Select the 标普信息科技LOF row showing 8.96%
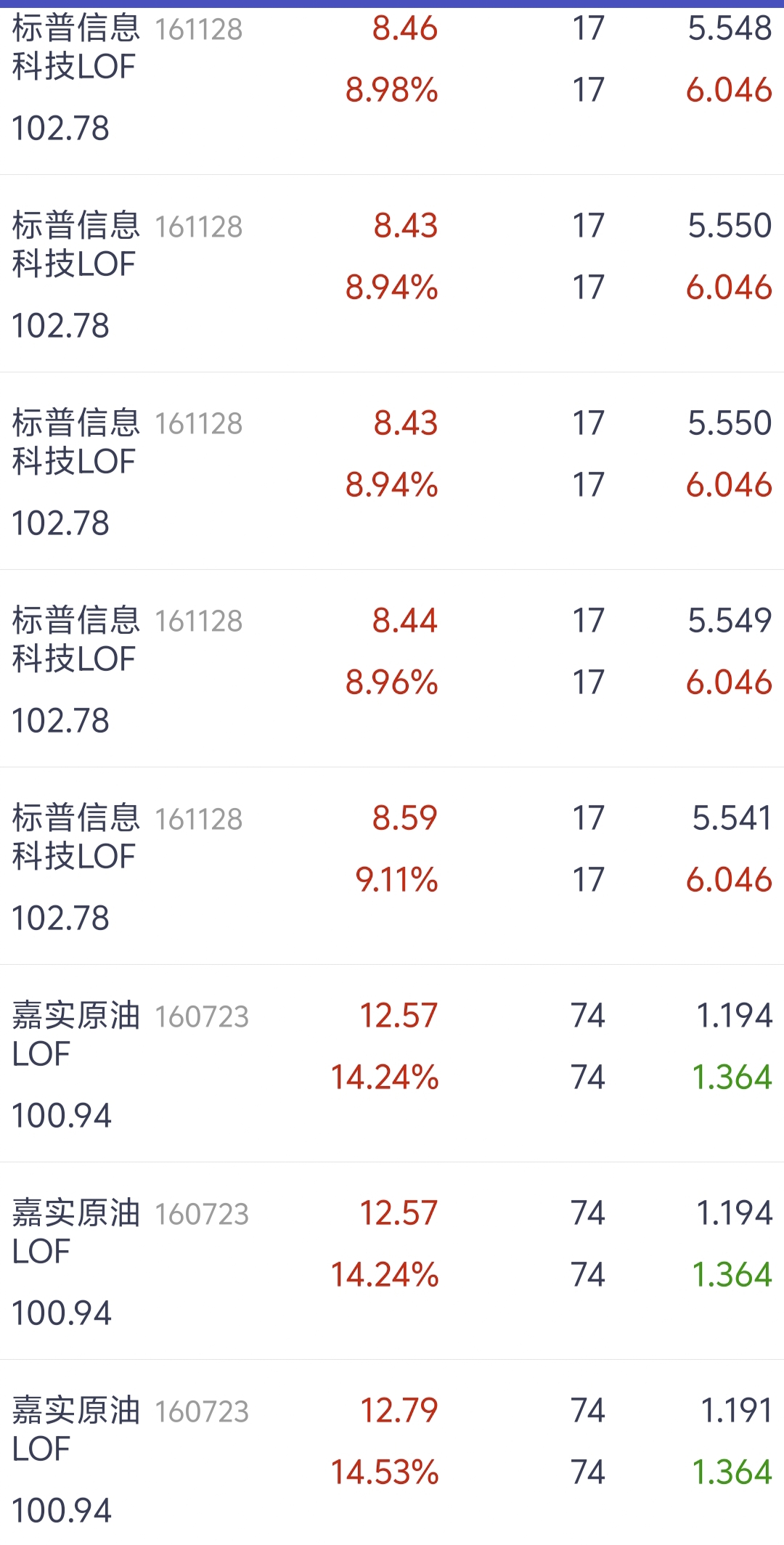Screen dimensions: 784x1545 tap(392, 669)
